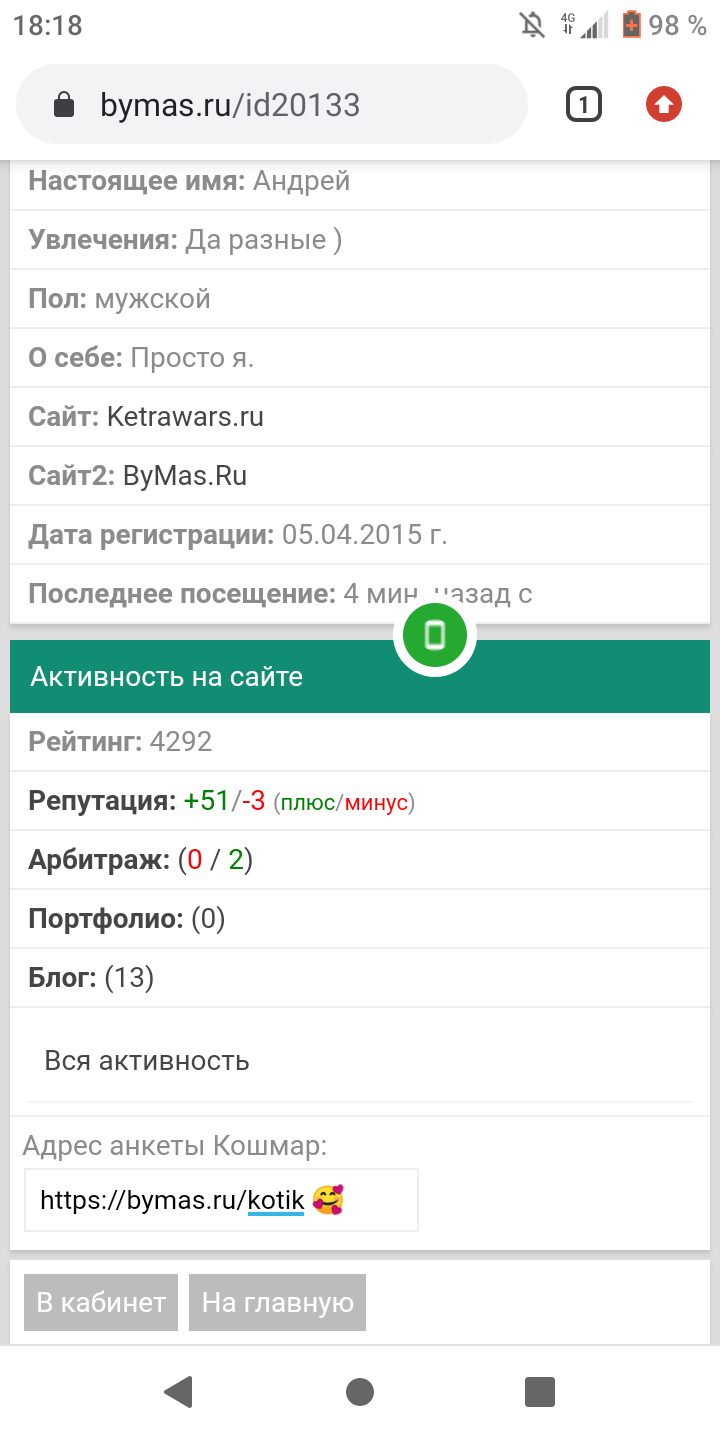Go back with system back button

[179, 1392]
